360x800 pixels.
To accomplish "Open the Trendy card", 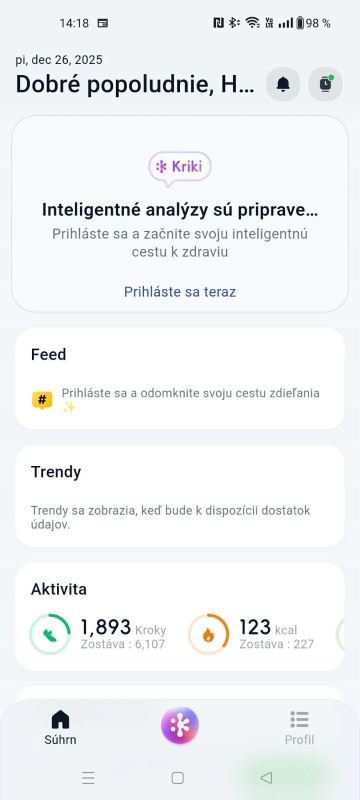I will click(180, 496).
